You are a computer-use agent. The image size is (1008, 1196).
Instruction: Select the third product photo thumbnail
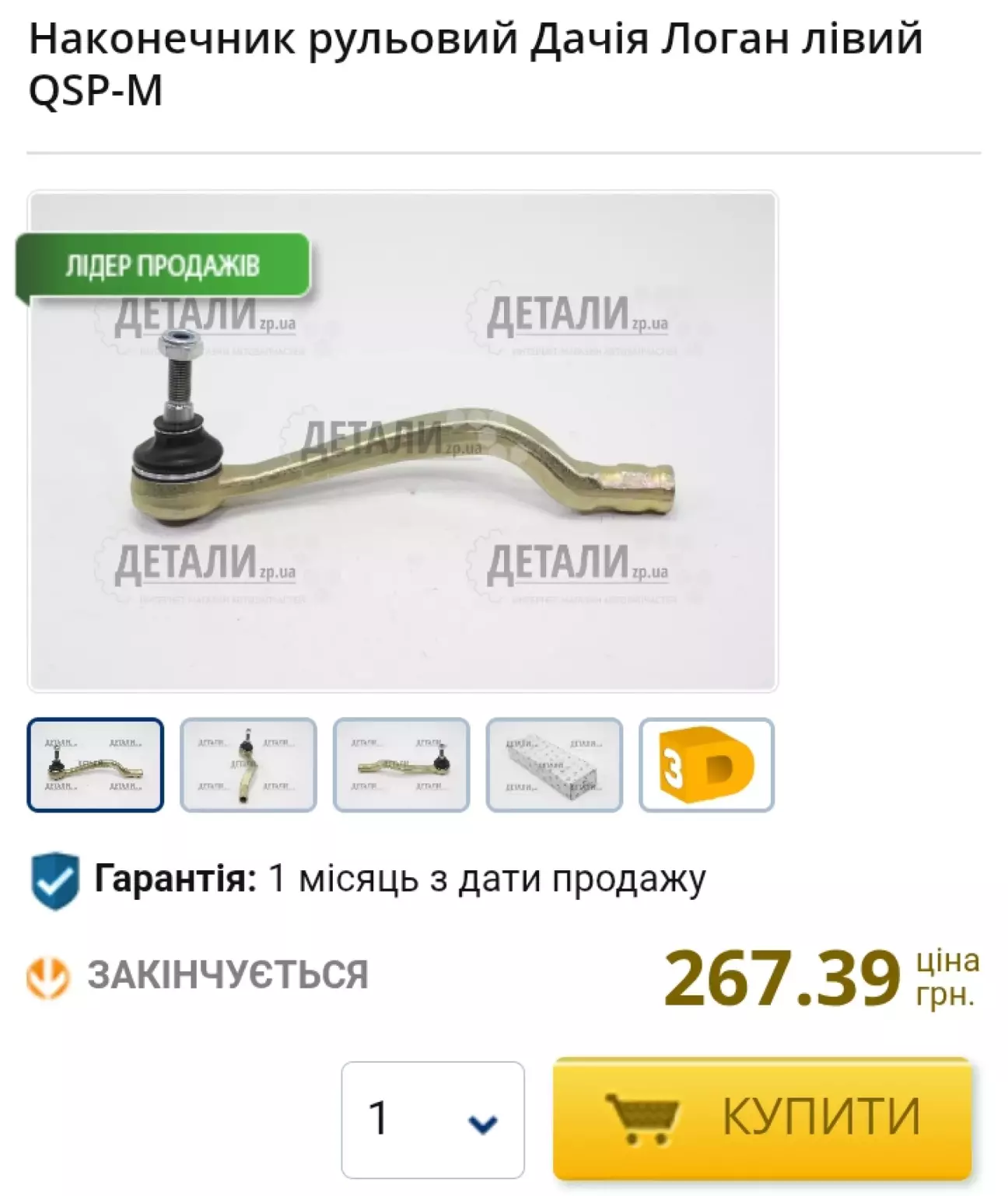(x=401, y=765)
